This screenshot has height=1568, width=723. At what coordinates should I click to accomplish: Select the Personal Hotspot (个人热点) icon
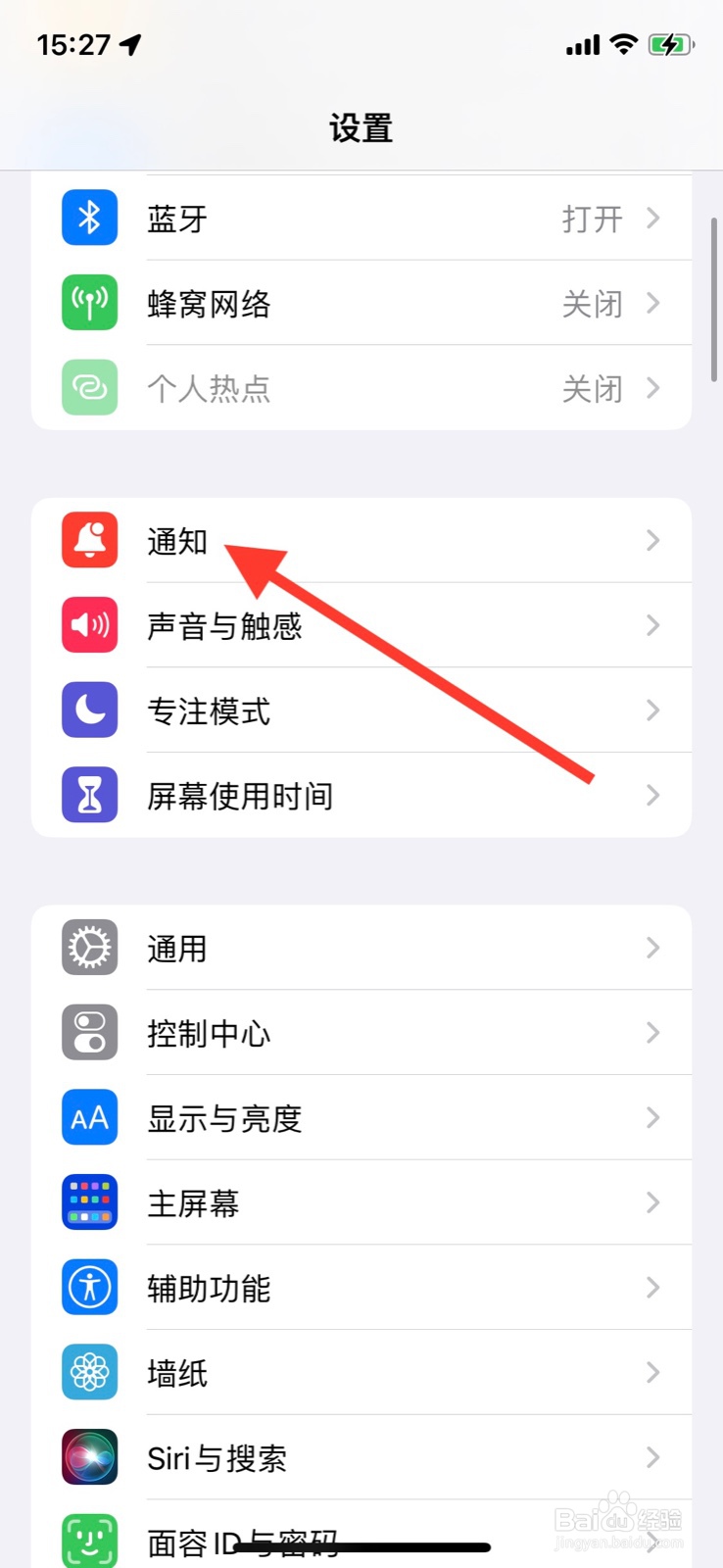(x=89, y=387)
